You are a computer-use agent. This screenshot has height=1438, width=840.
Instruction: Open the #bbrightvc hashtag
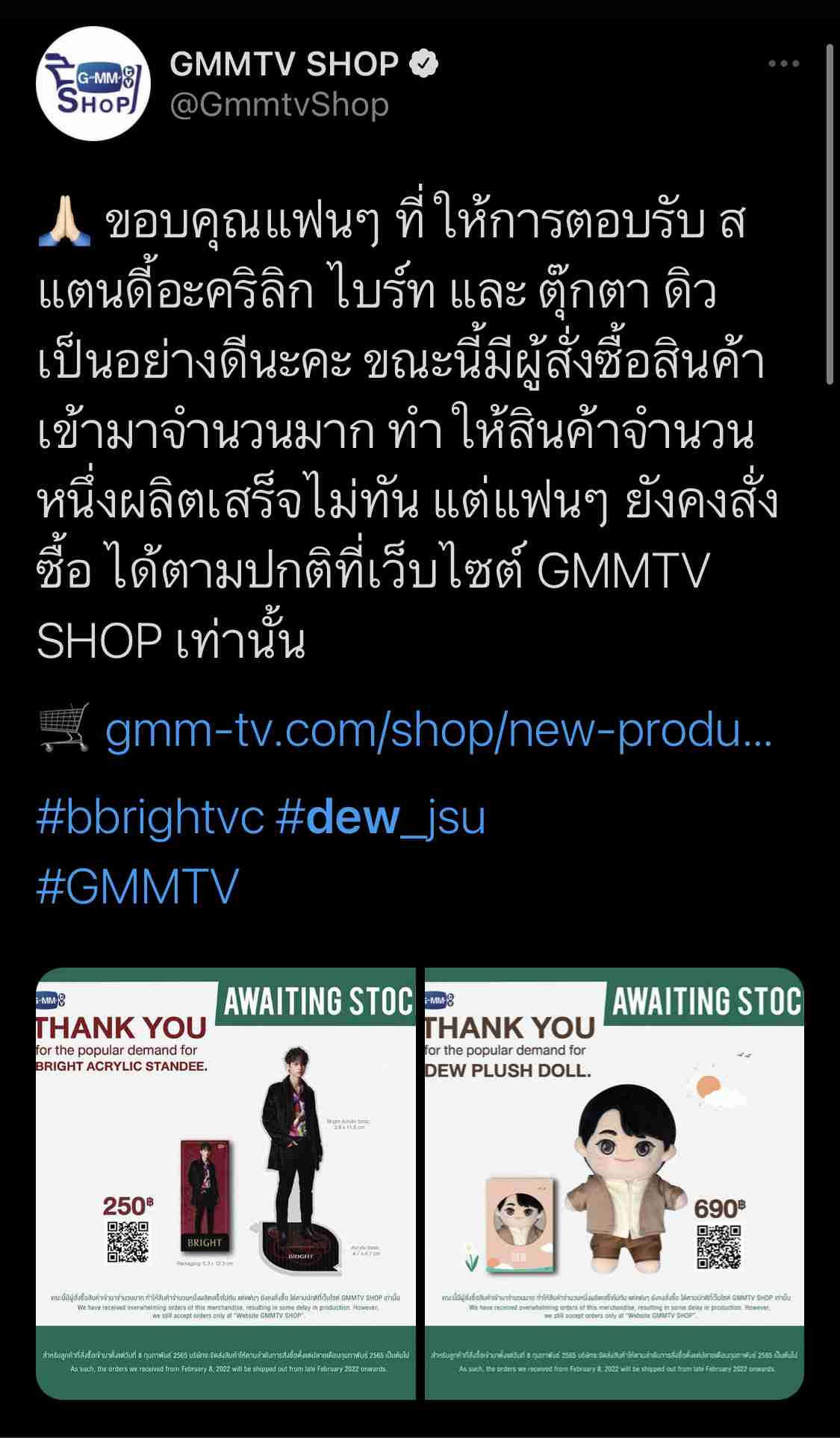(150, 818)
